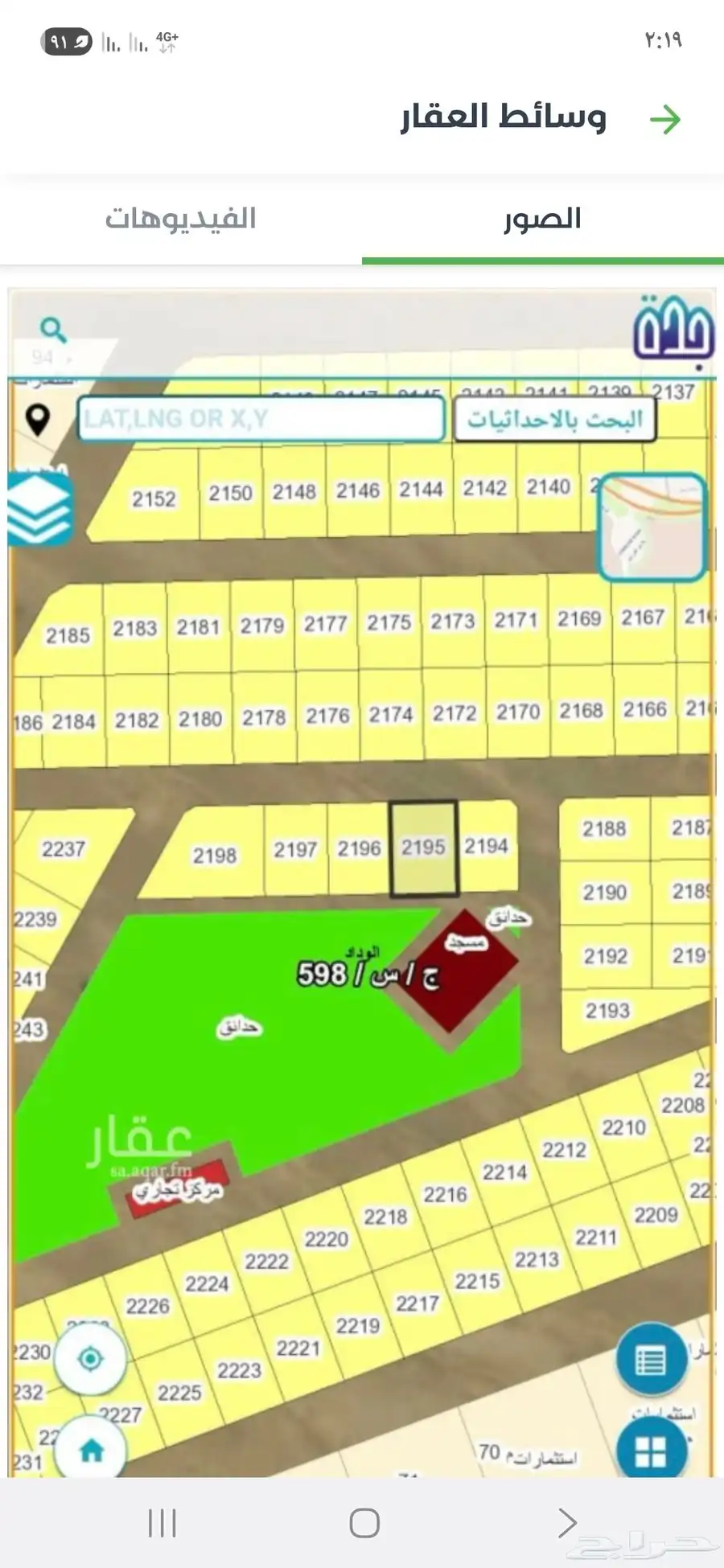The height and width of the screenshot is (1568, 724).
Task: Go back using the green arrow
Action: (x=665, y=120)
